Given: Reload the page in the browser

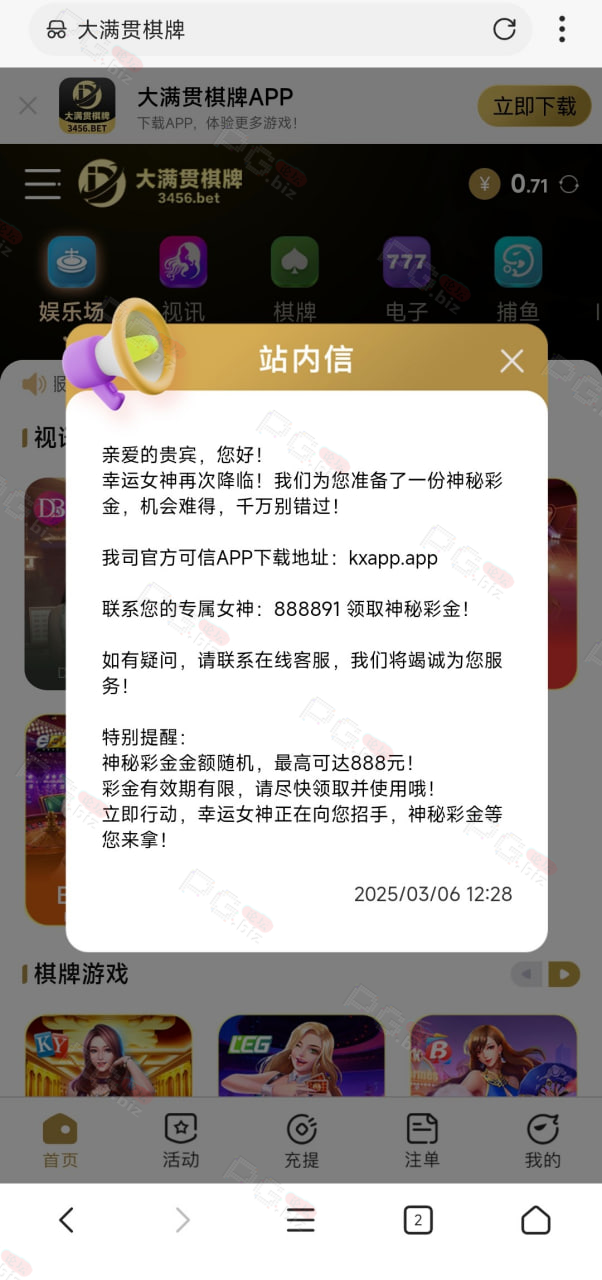Looking at the screenshot, I should [x=505, y=29].
